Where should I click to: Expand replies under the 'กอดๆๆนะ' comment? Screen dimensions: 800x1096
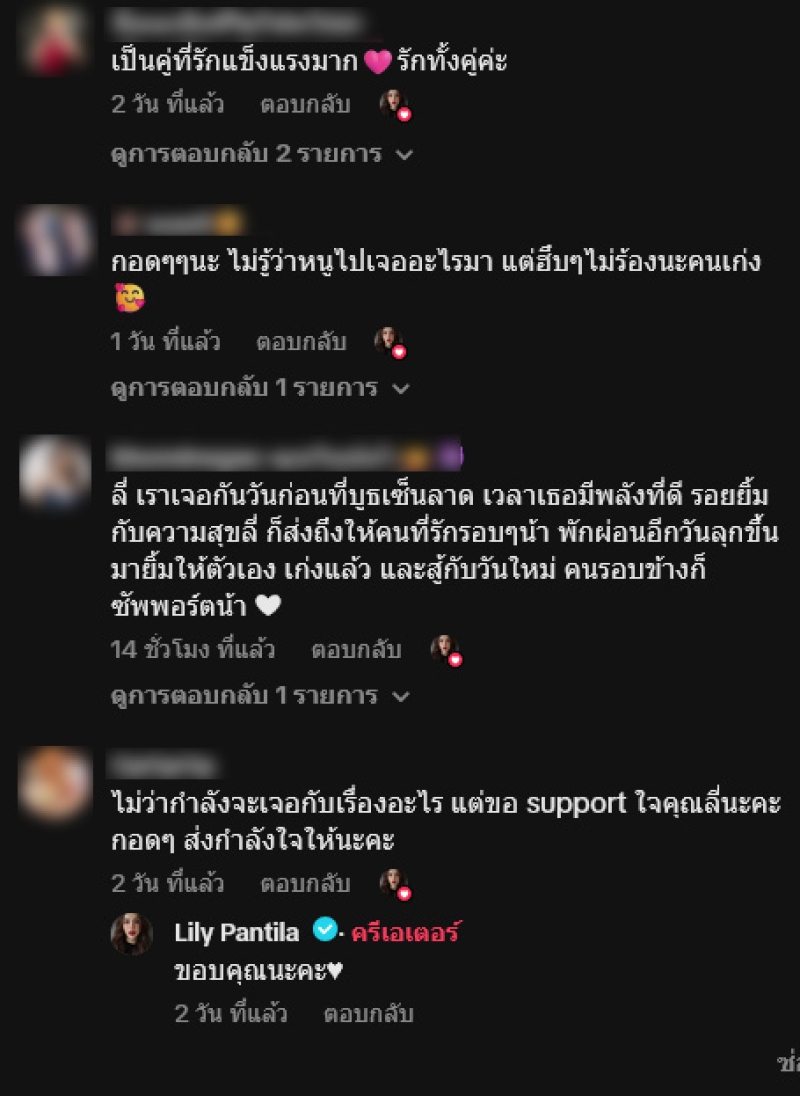pyautogui.click(x=260, y=388)
